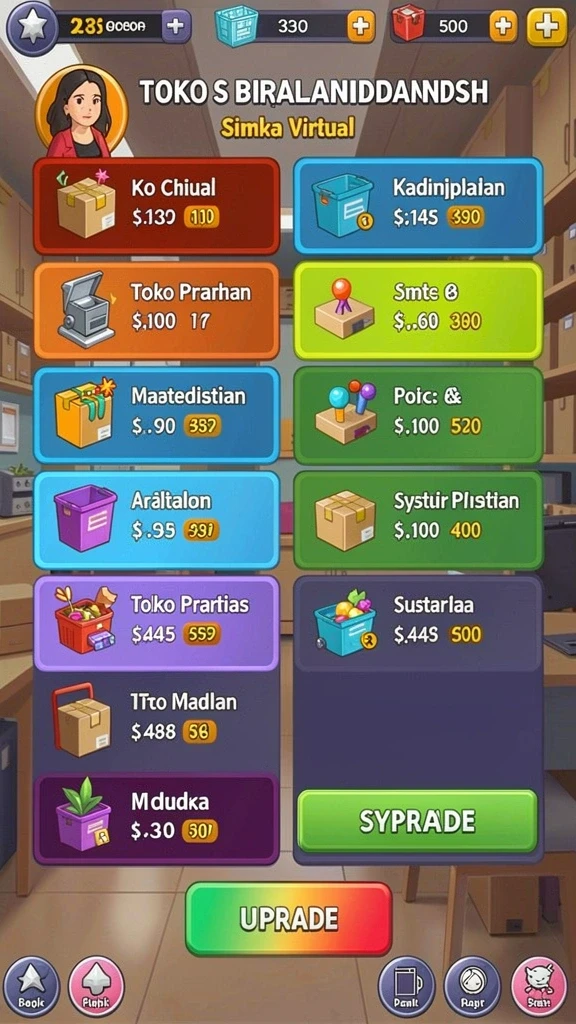The image size is (576, 1024).
Task: Open the Book star button
Action: 31,985
